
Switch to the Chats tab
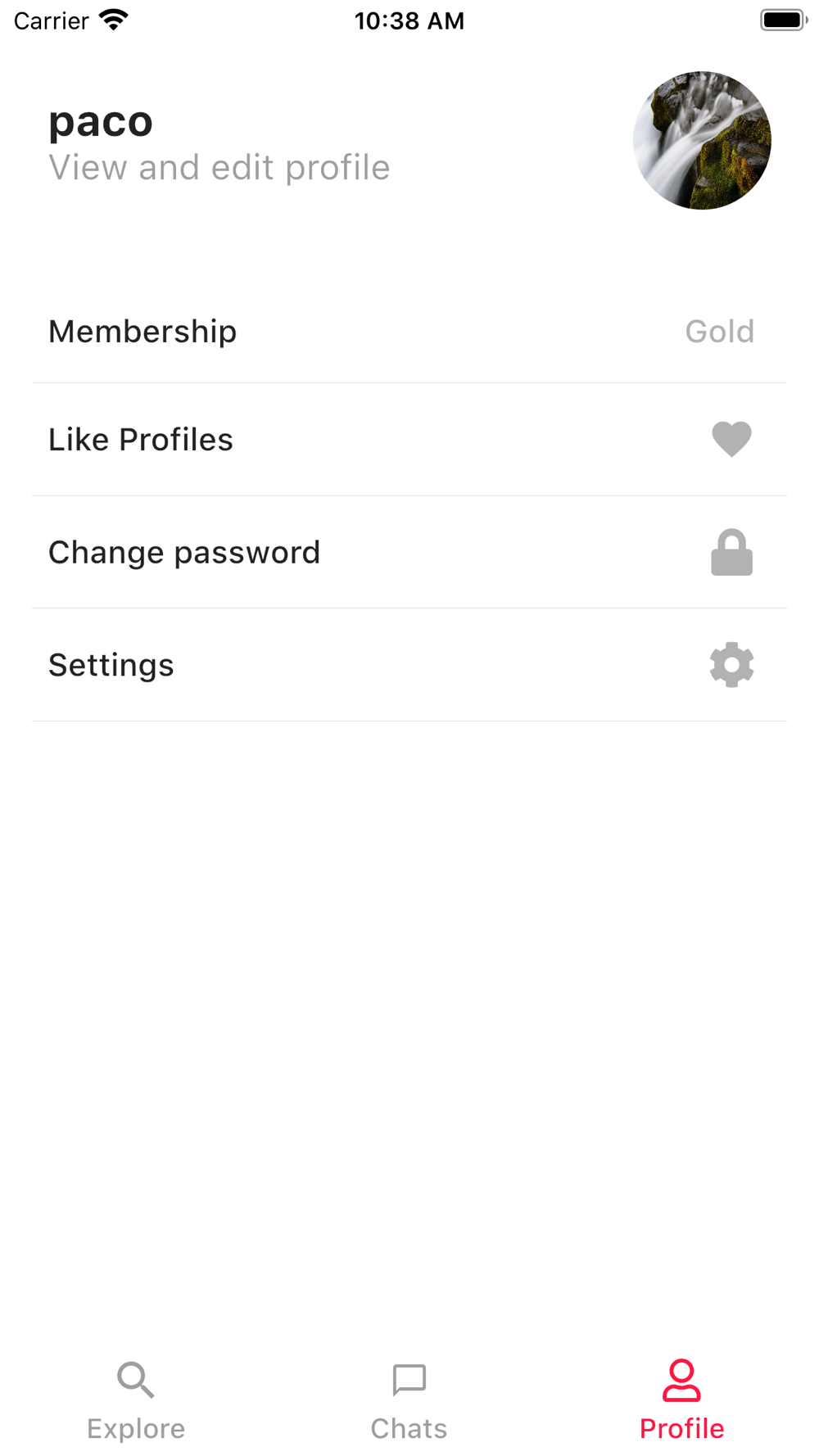tap(409, 1401)
